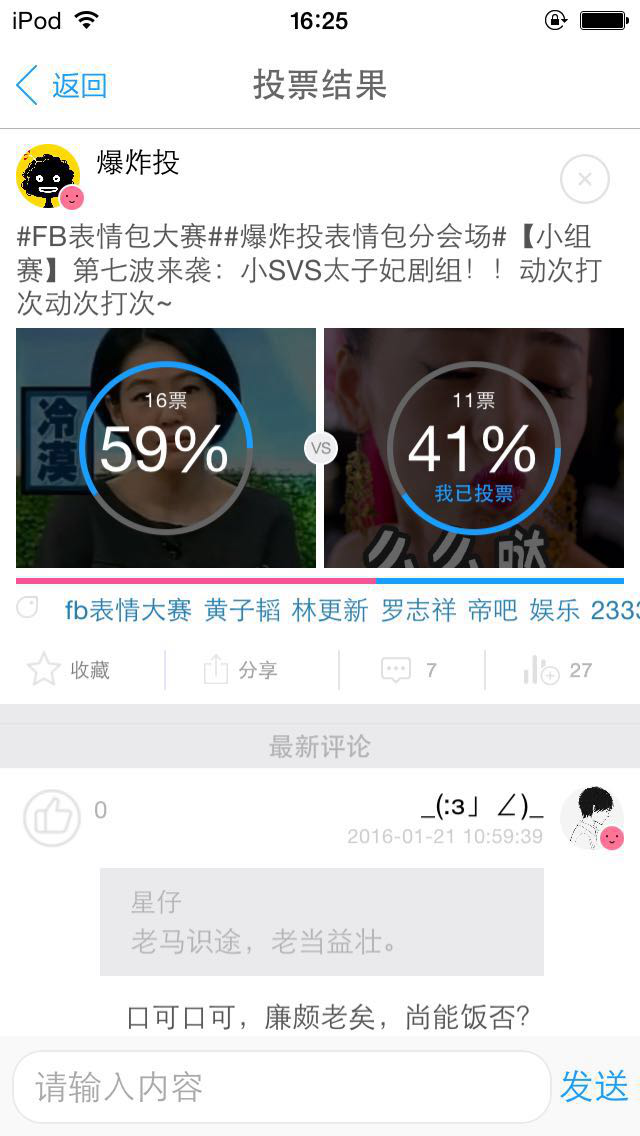Image resolution: width=640 pixels, height=1136 pixels.
Task: Open the 罗志祥 tag
Action: click(418, 610)
